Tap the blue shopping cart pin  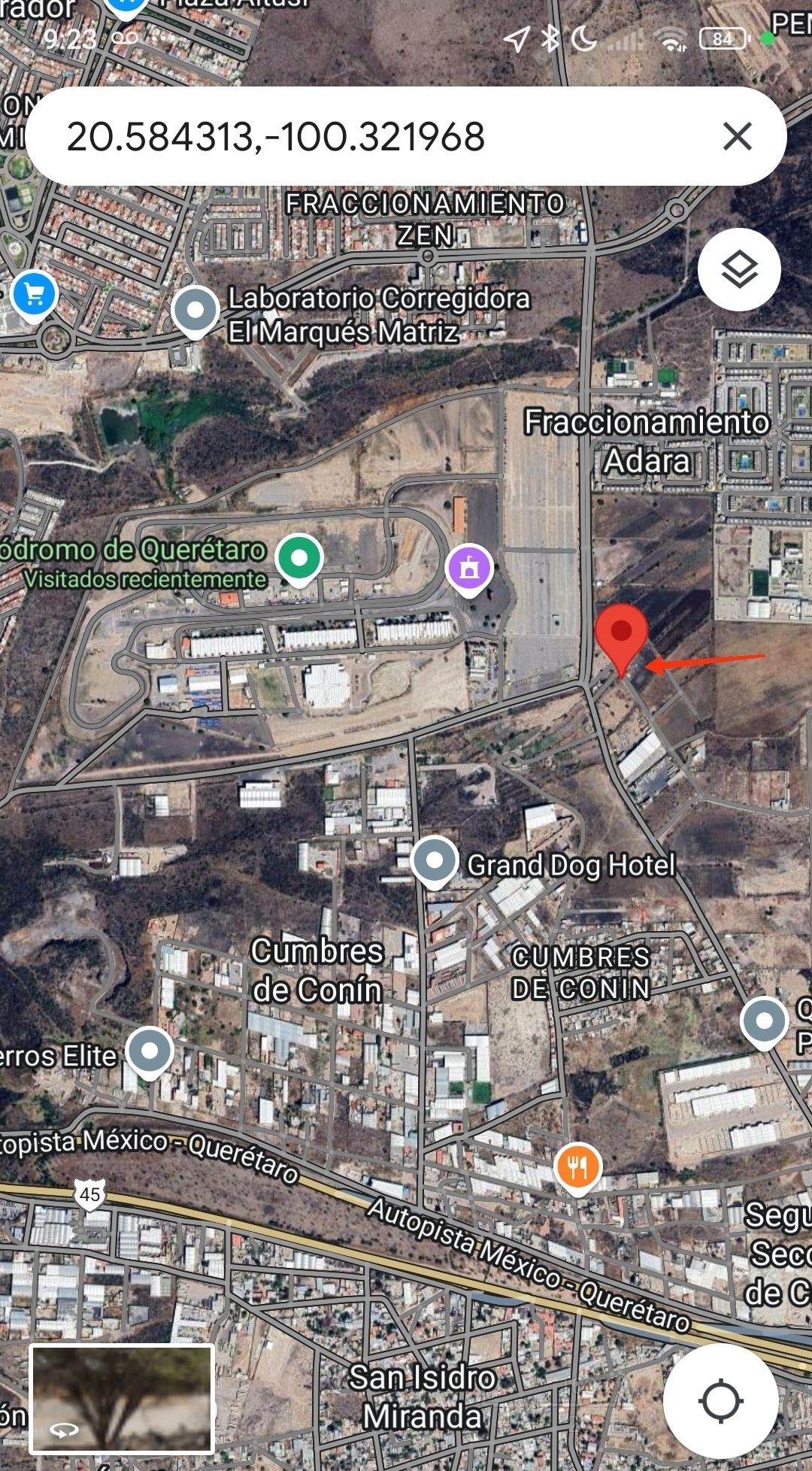[x=34, y=294]
